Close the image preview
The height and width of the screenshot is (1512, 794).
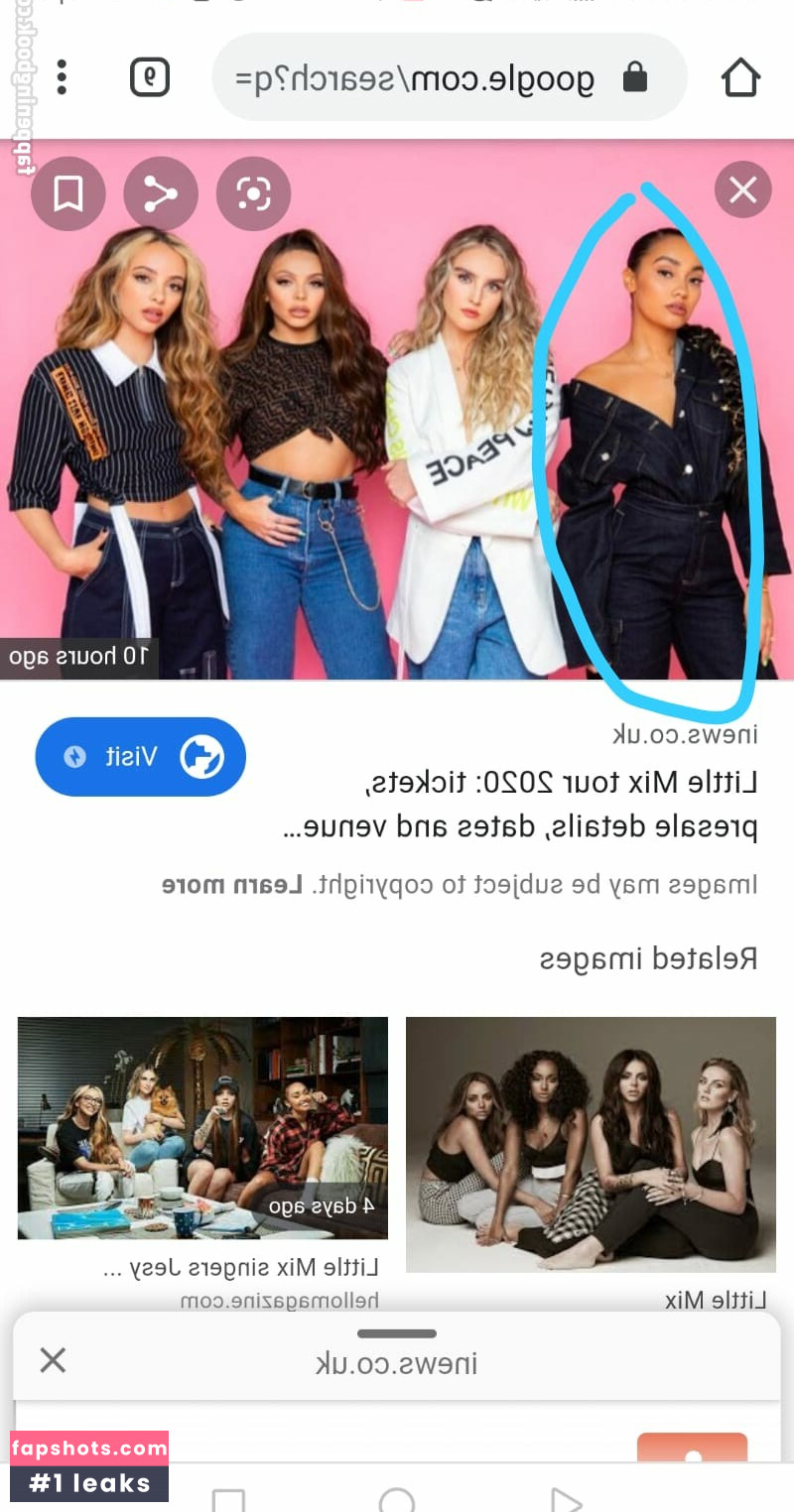(742, 189)
